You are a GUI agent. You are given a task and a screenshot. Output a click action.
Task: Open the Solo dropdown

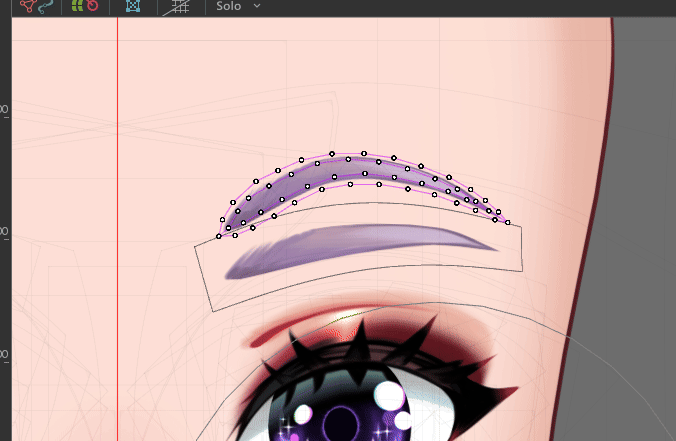[x=239, y=6]
